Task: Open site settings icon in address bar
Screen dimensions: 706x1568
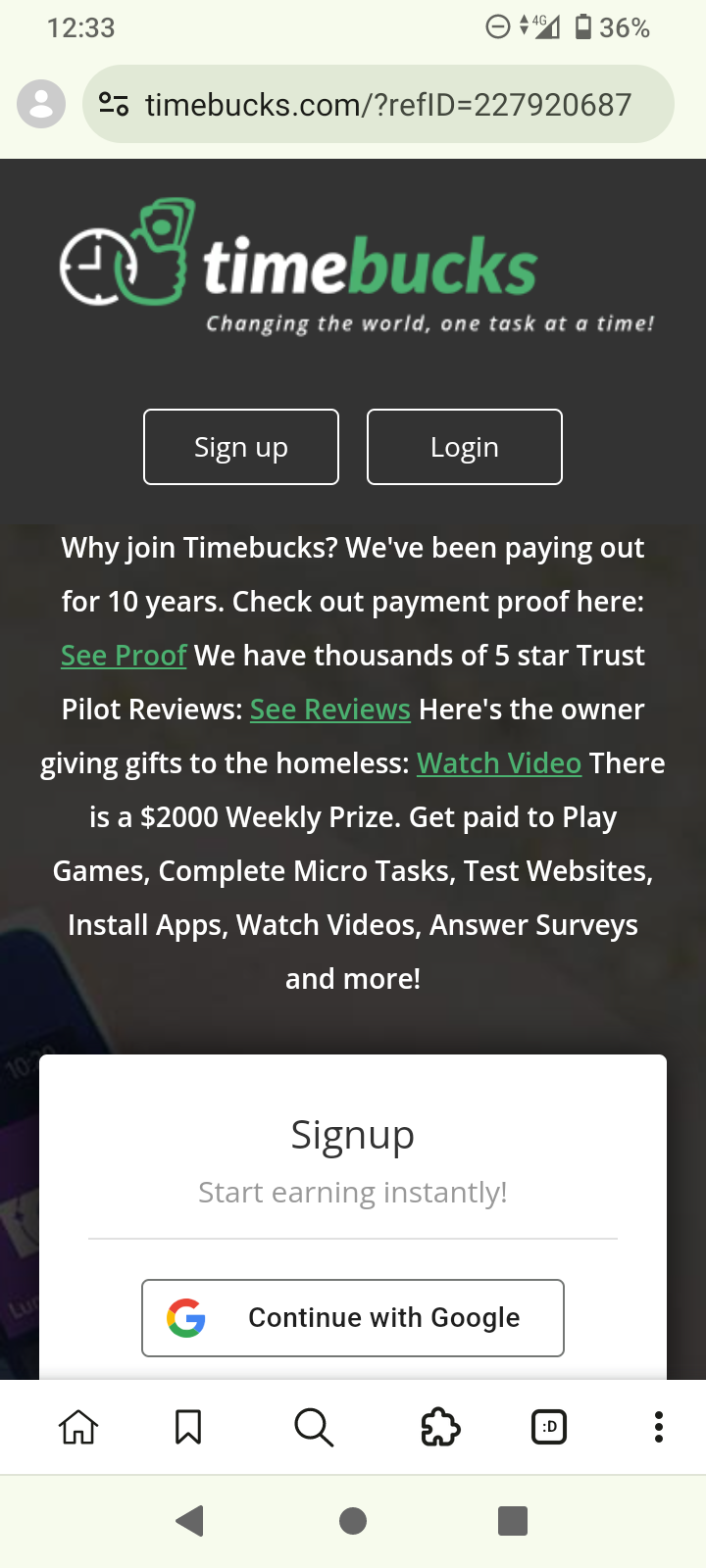Action: [115, 105]
